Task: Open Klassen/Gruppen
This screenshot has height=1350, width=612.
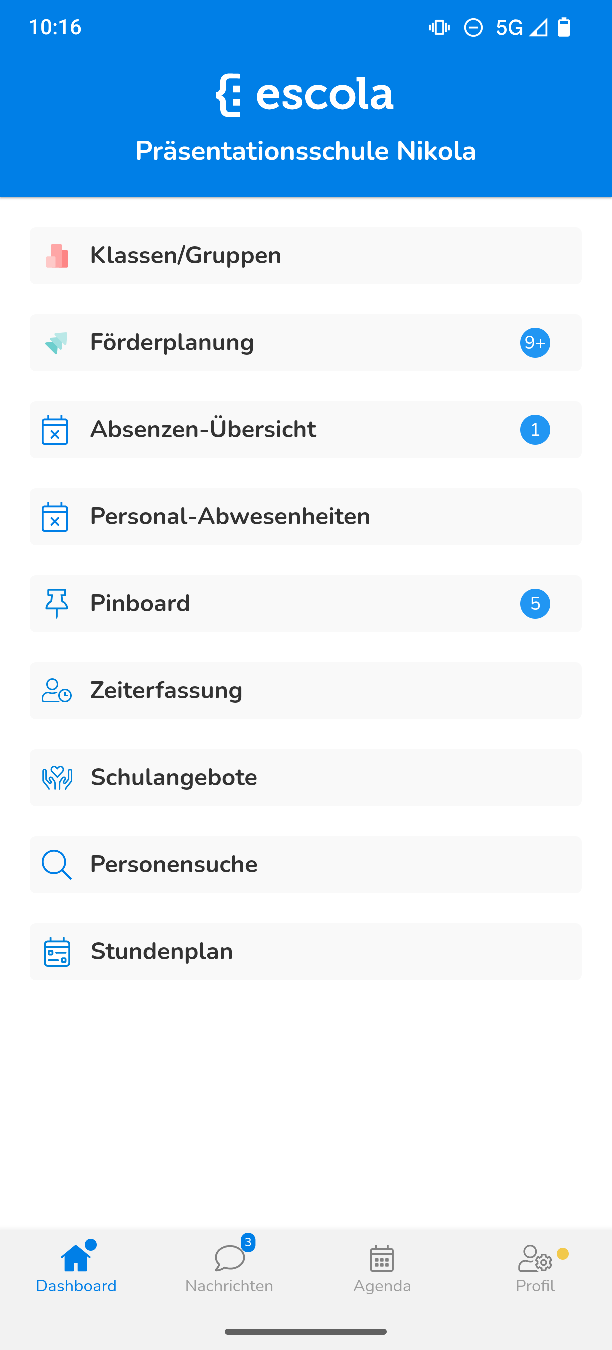Action: click(305, 256)
